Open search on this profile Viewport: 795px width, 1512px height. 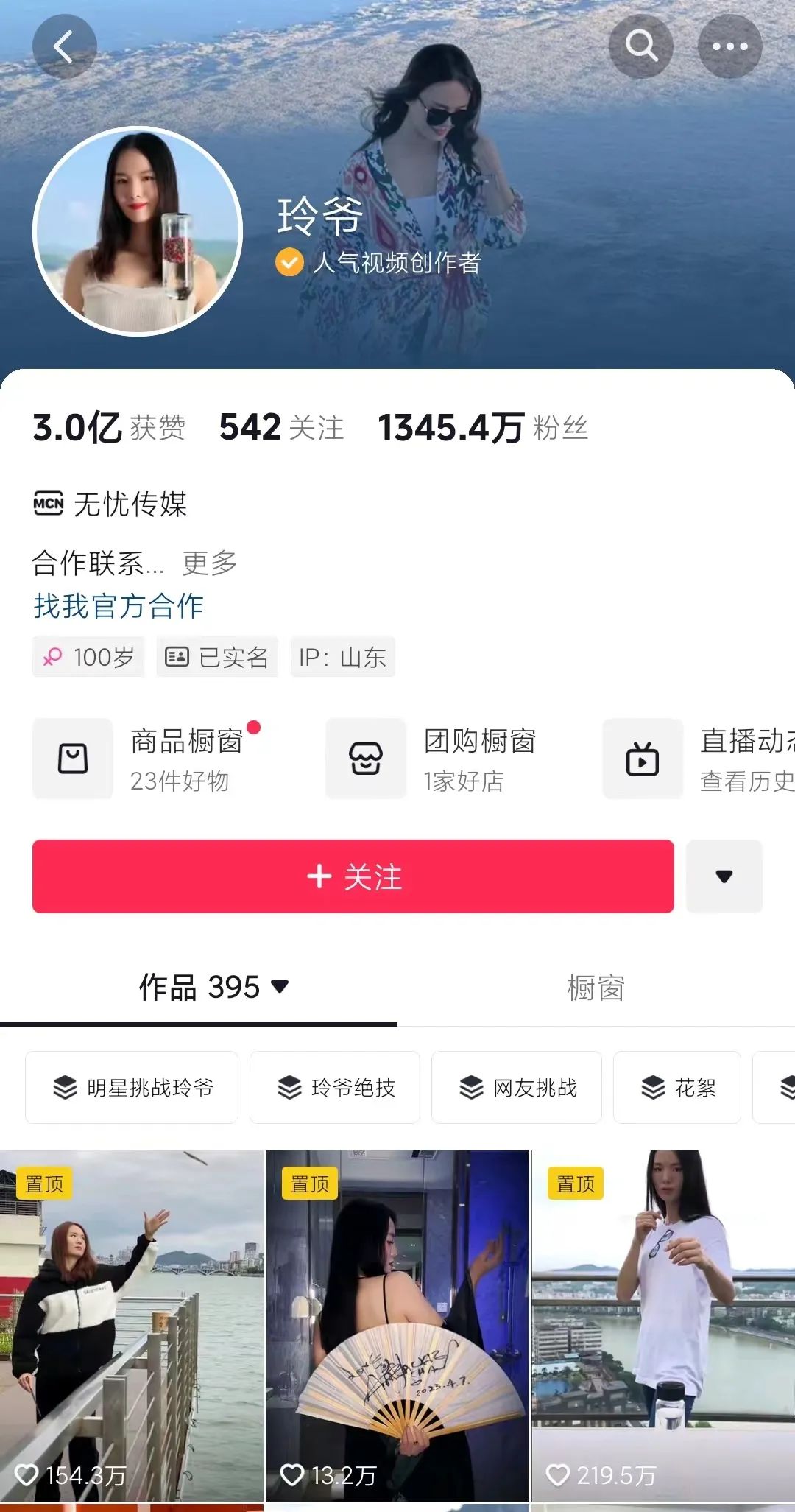641,46
